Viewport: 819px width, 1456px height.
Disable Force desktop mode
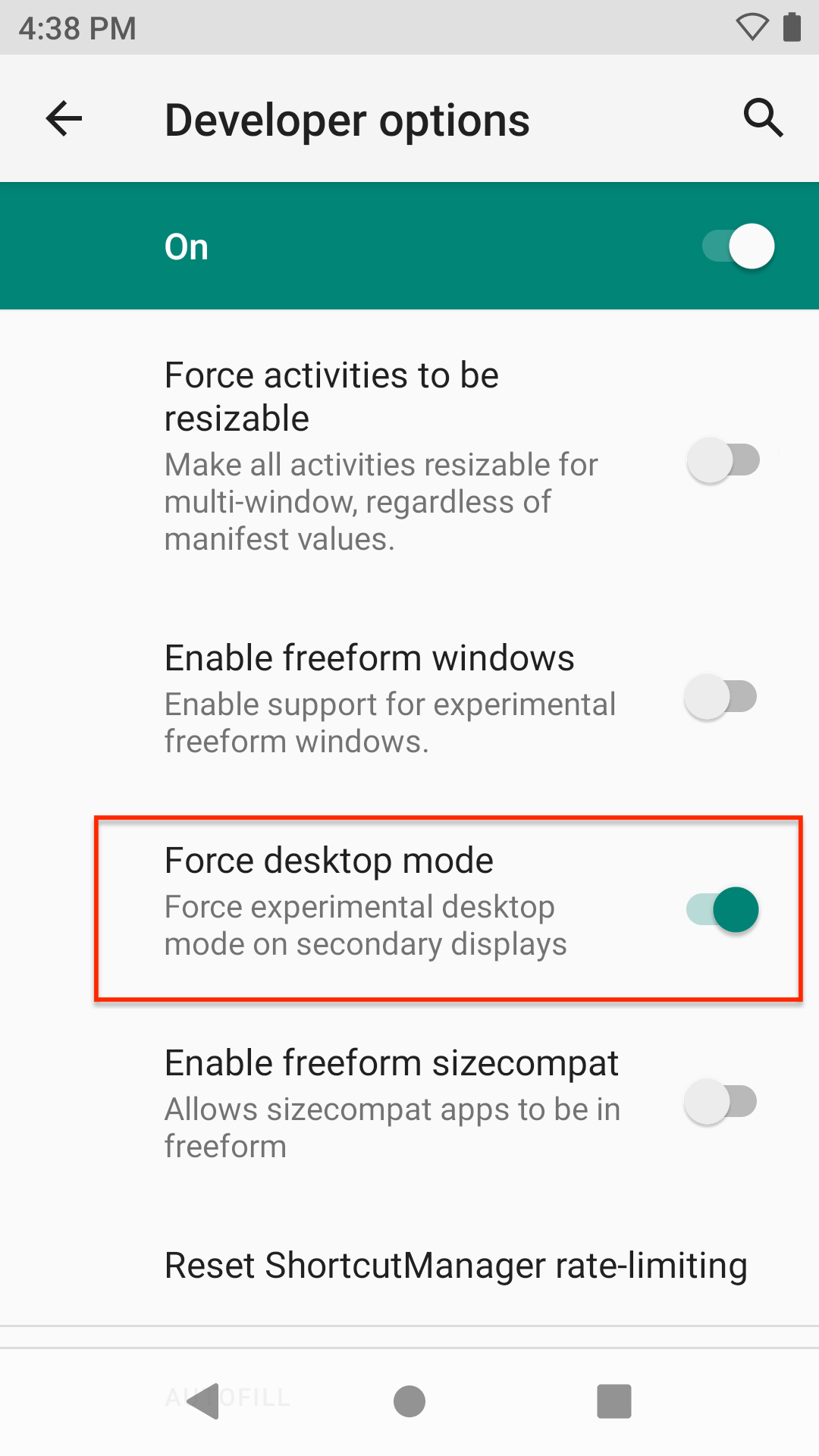(x=722, y=909)
